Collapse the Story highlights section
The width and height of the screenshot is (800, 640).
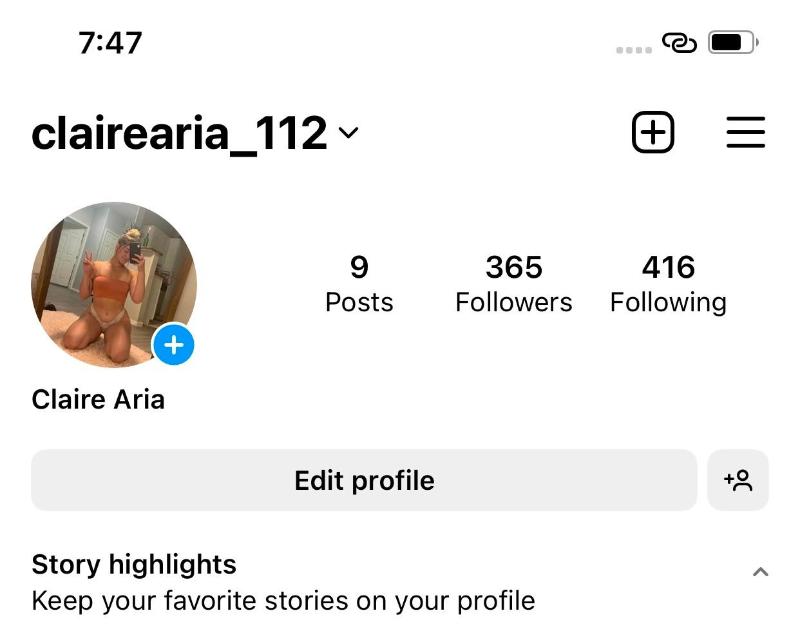click(760, 572)
